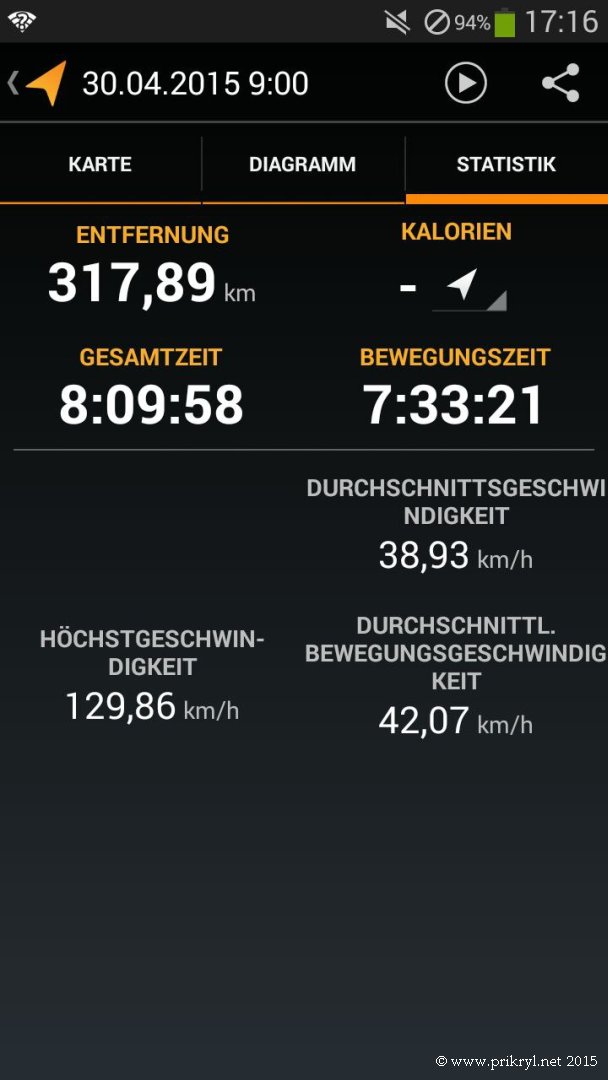
Task: Switch to the Karte tab
Action: 101,165
